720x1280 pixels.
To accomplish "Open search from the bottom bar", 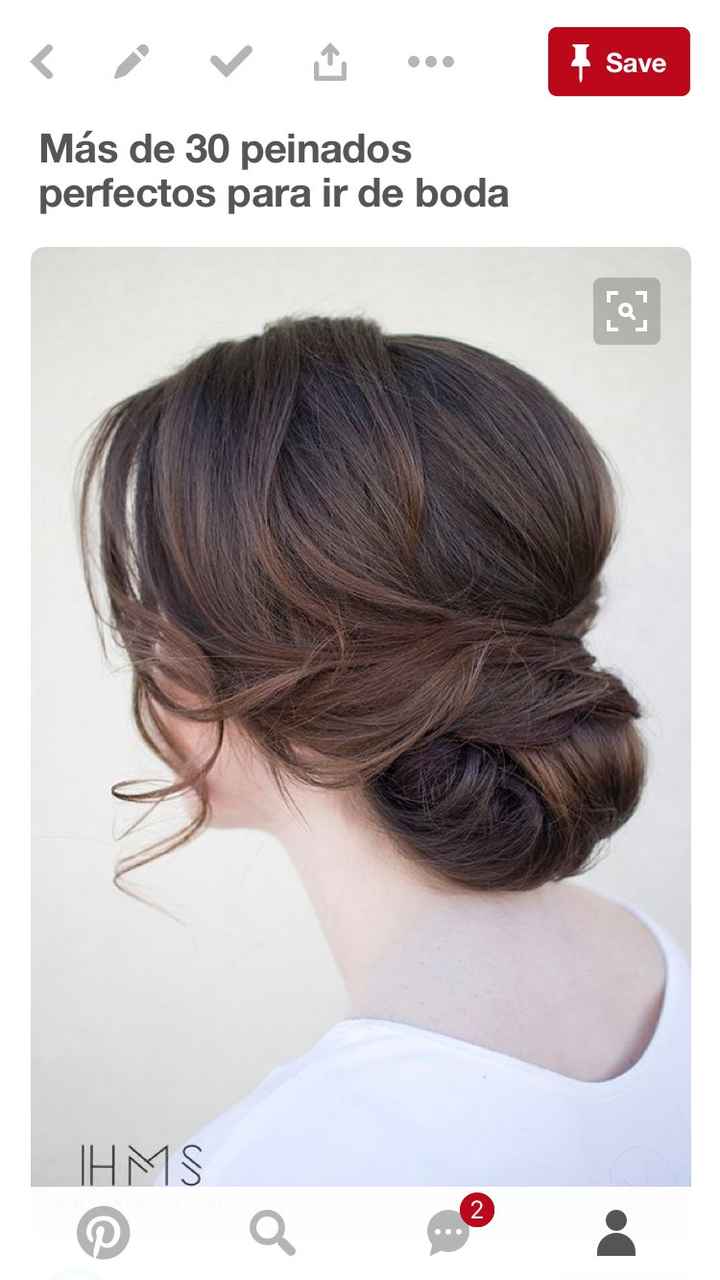I will point(273,1233).
